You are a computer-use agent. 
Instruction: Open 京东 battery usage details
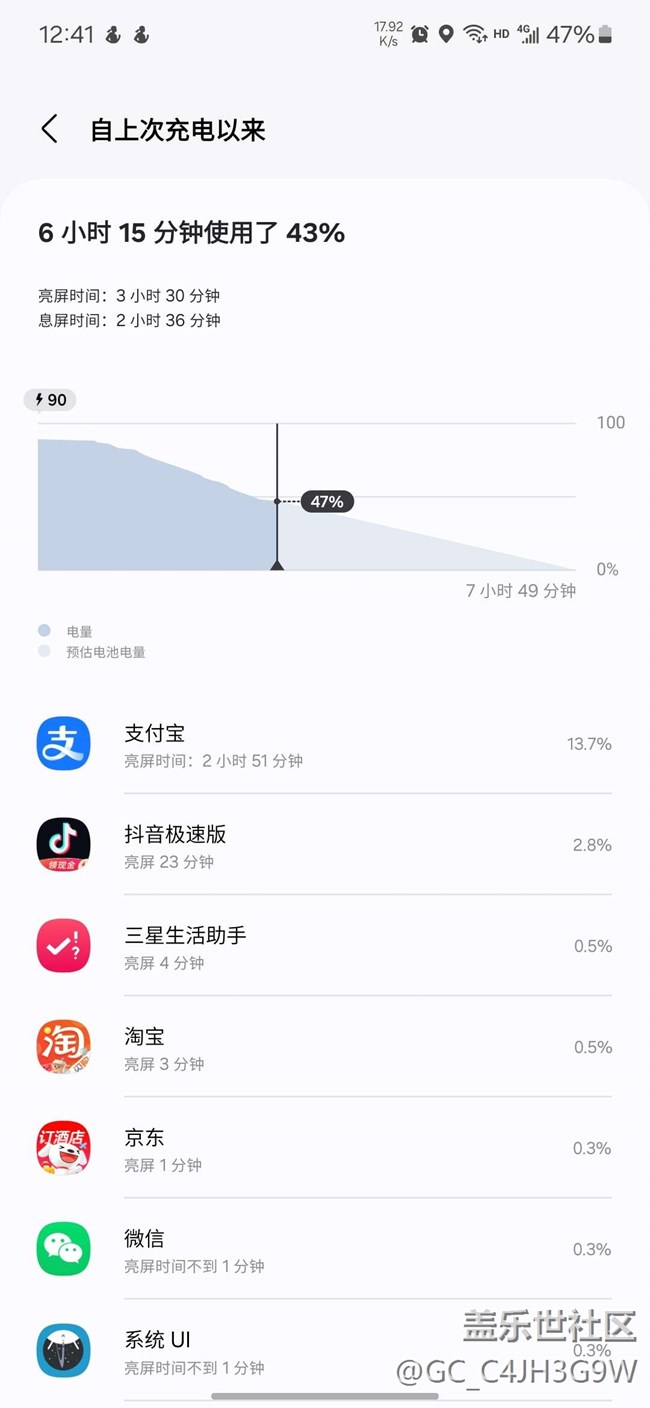click(x=323, y=1148)
